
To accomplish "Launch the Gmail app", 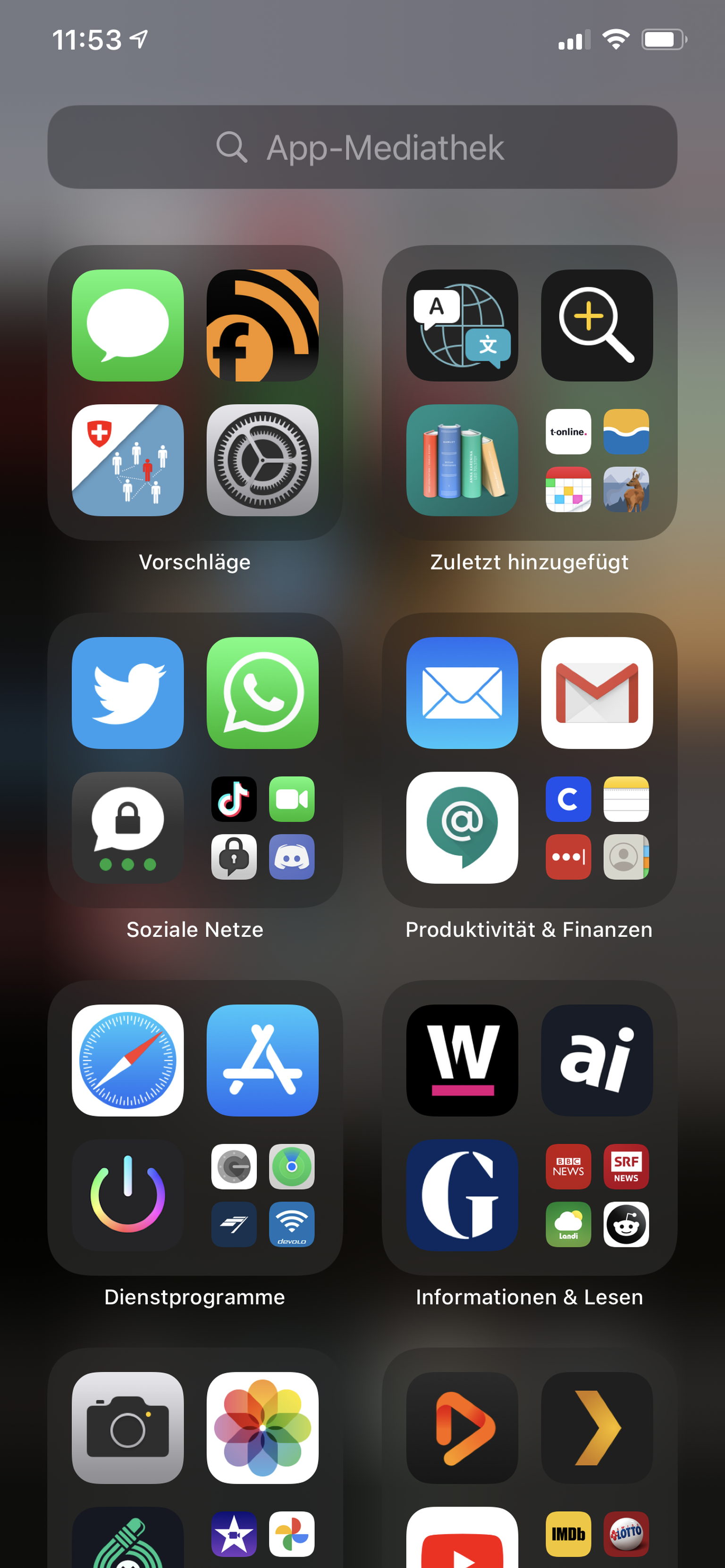I will (597, 692).
